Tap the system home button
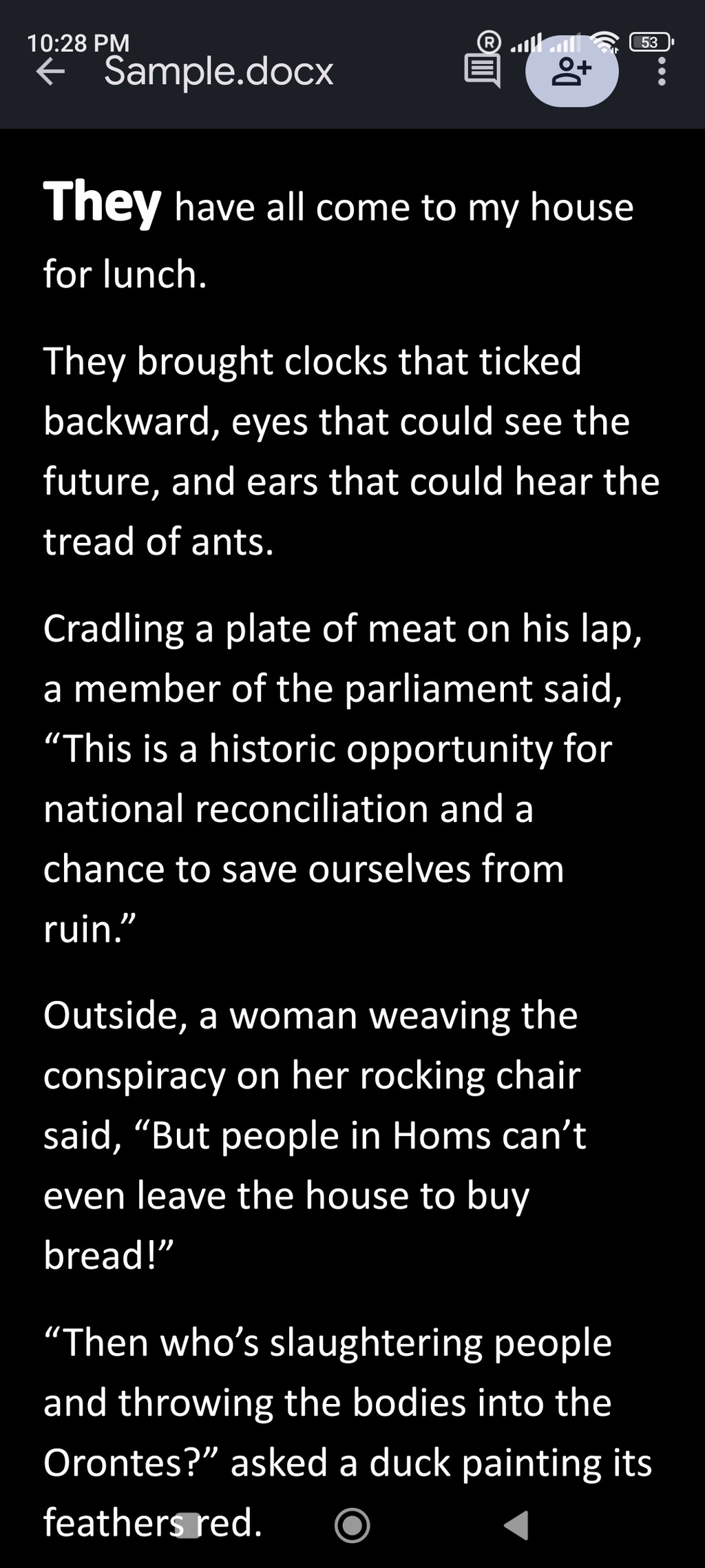Image resolution: width=705 pixels, height=1568 pixels. [352, 1525]
